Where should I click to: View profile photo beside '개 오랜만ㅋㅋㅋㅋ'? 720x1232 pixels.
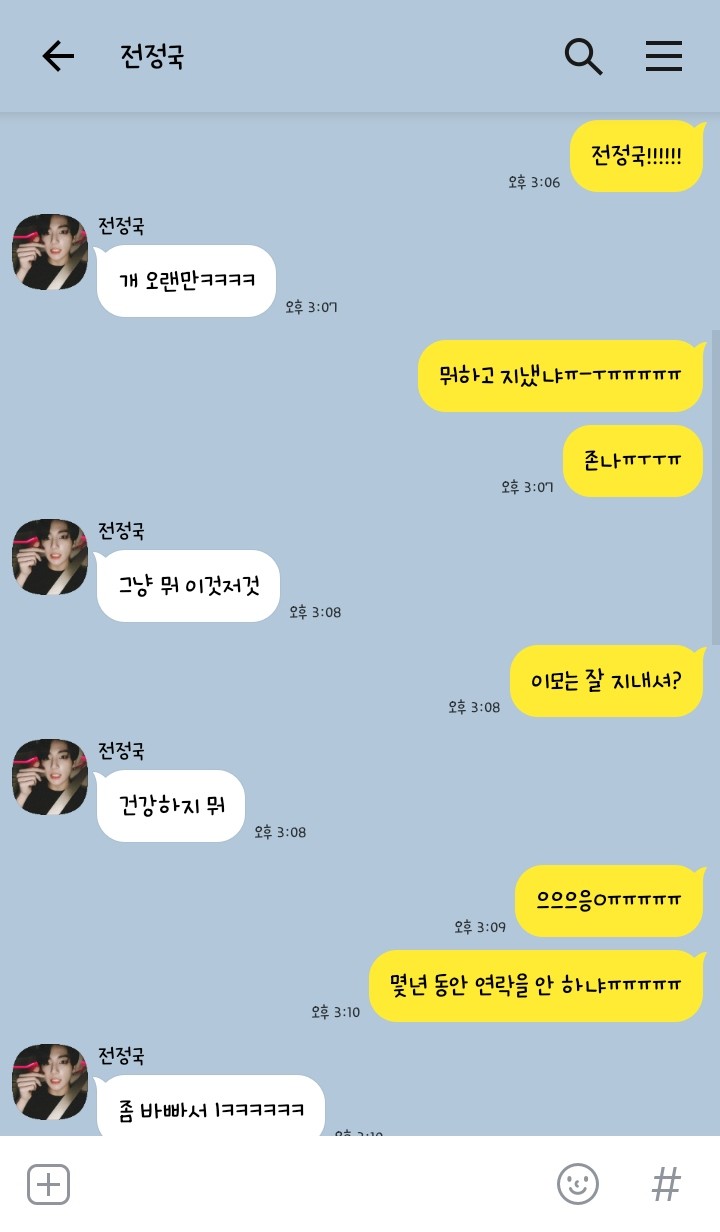click(x=50, y=252)
